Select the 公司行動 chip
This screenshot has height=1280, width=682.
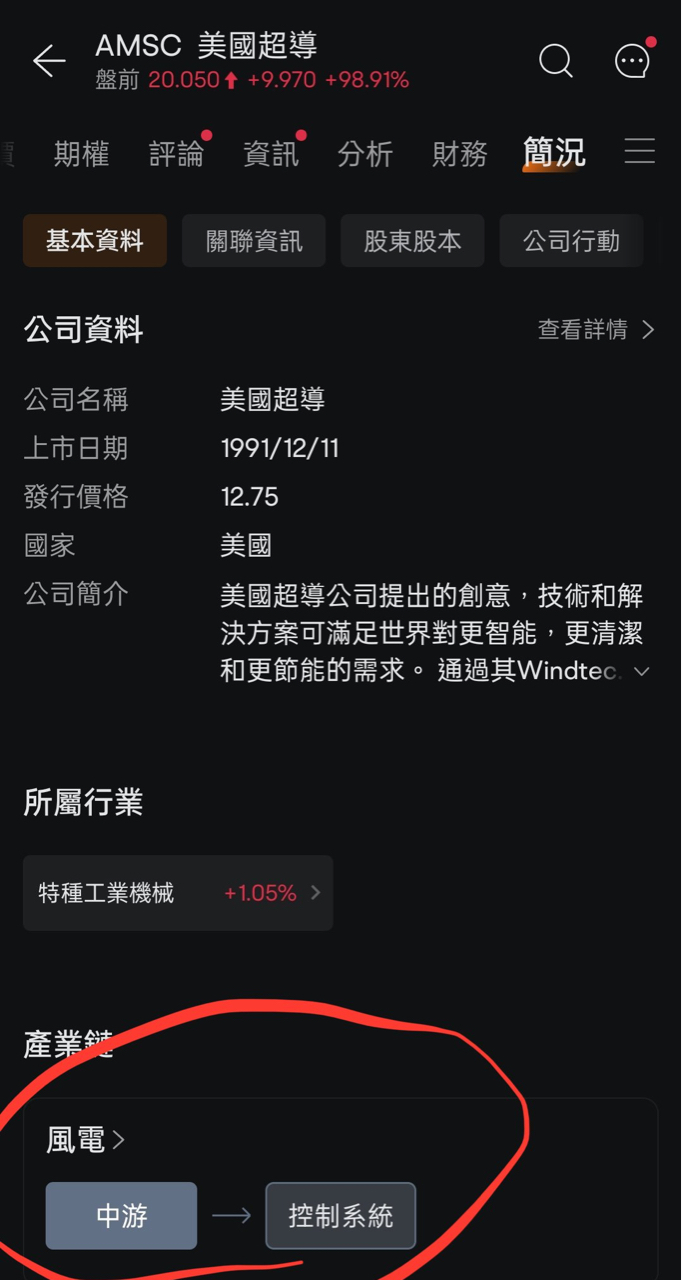pos(571,241)
